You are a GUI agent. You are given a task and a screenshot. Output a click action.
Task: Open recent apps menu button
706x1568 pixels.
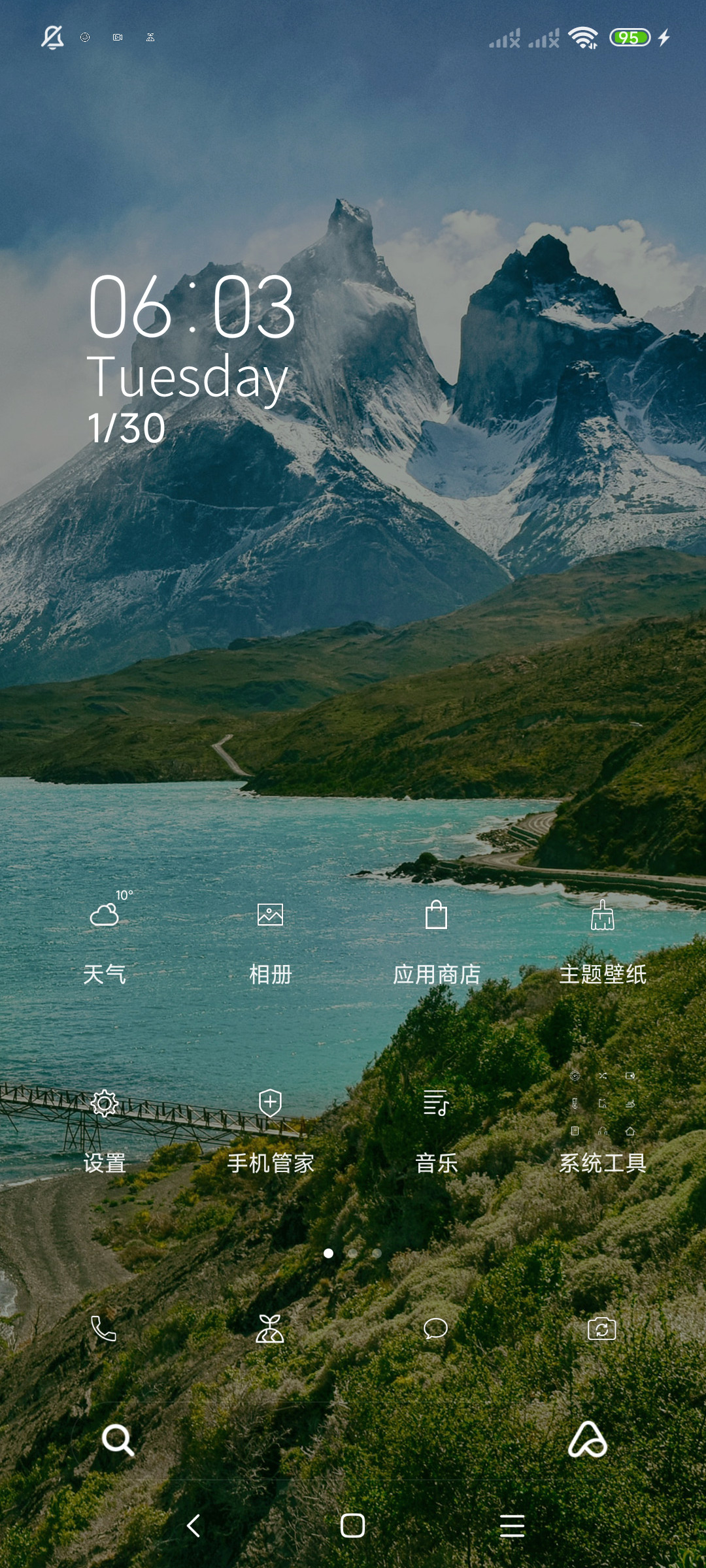tap(512, 1526)
